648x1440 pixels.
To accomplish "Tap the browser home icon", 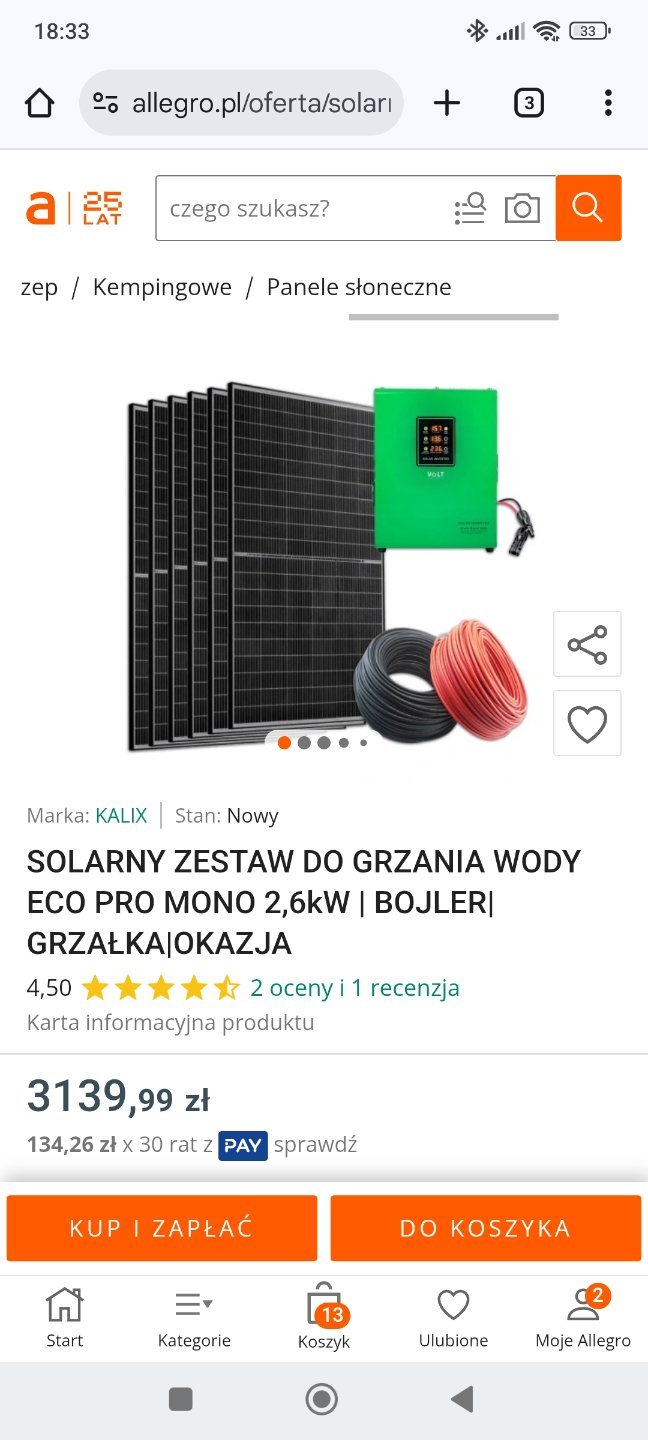I will 39,103.
